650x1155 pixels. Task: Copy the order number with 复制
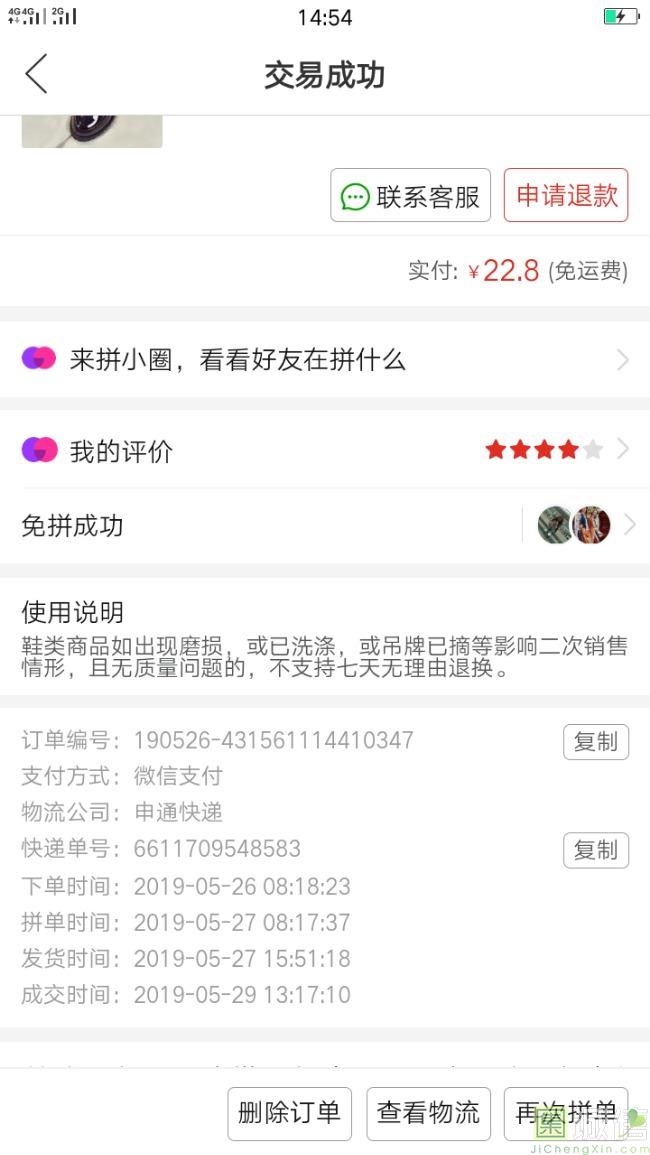595,742
